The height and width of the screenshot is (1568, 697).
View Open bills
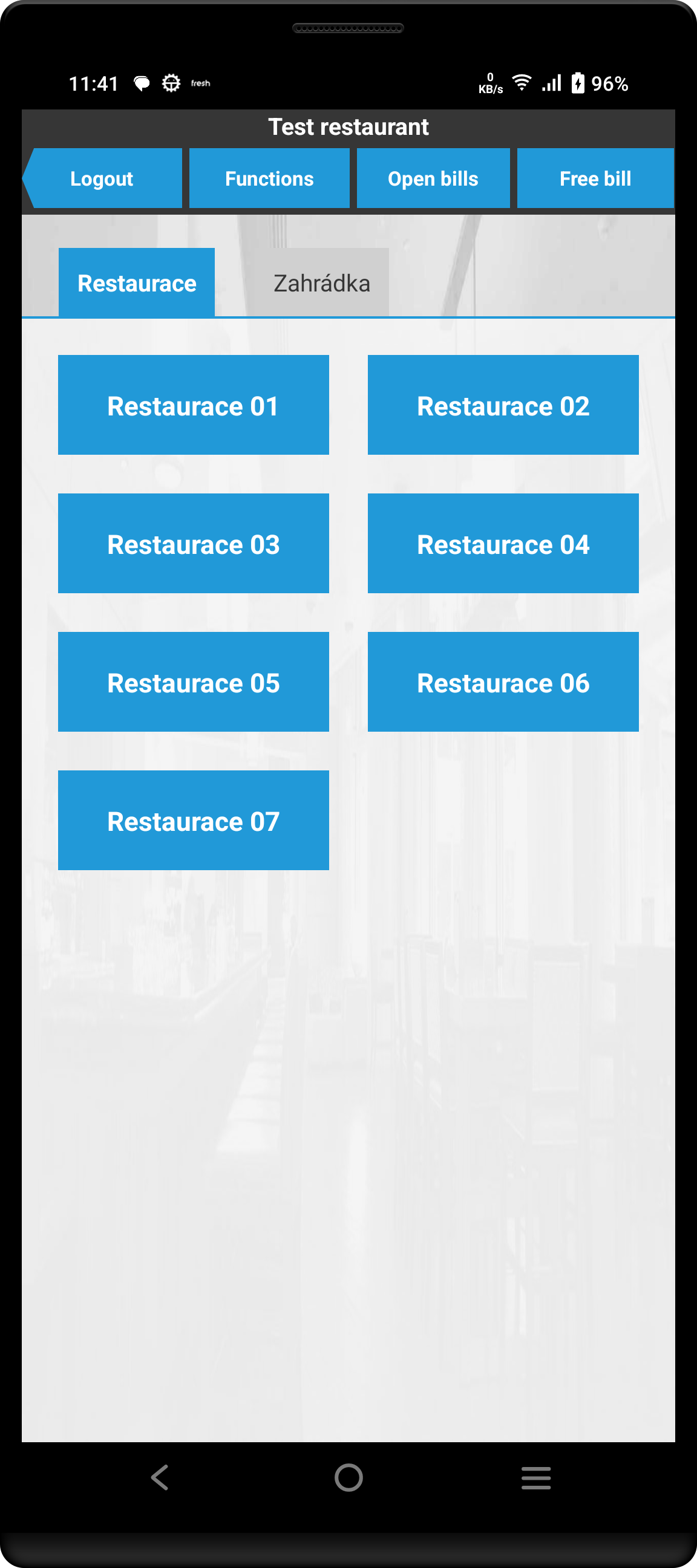click(433, 178)
